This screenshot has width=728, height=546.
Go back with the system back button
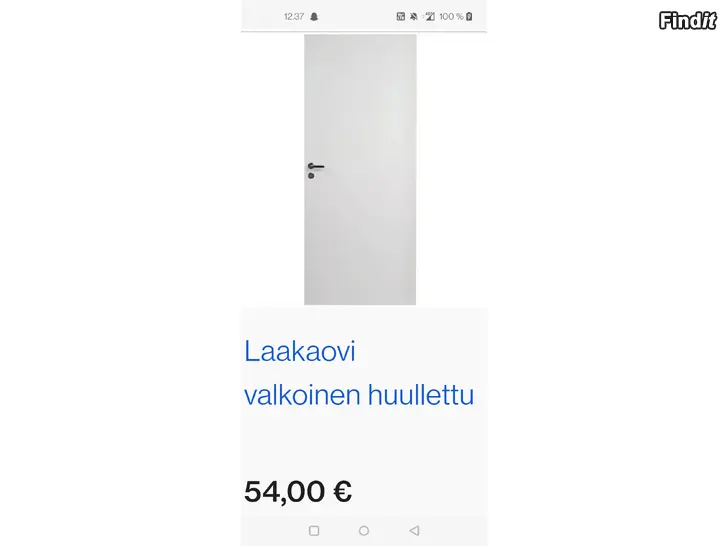414,531
